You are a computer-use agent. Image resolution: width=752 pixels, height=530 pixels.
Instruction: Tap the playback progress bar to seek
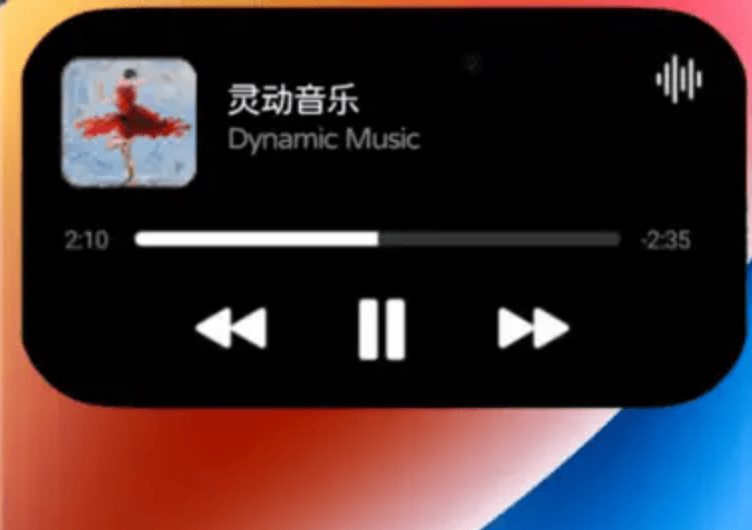point(377,240)
